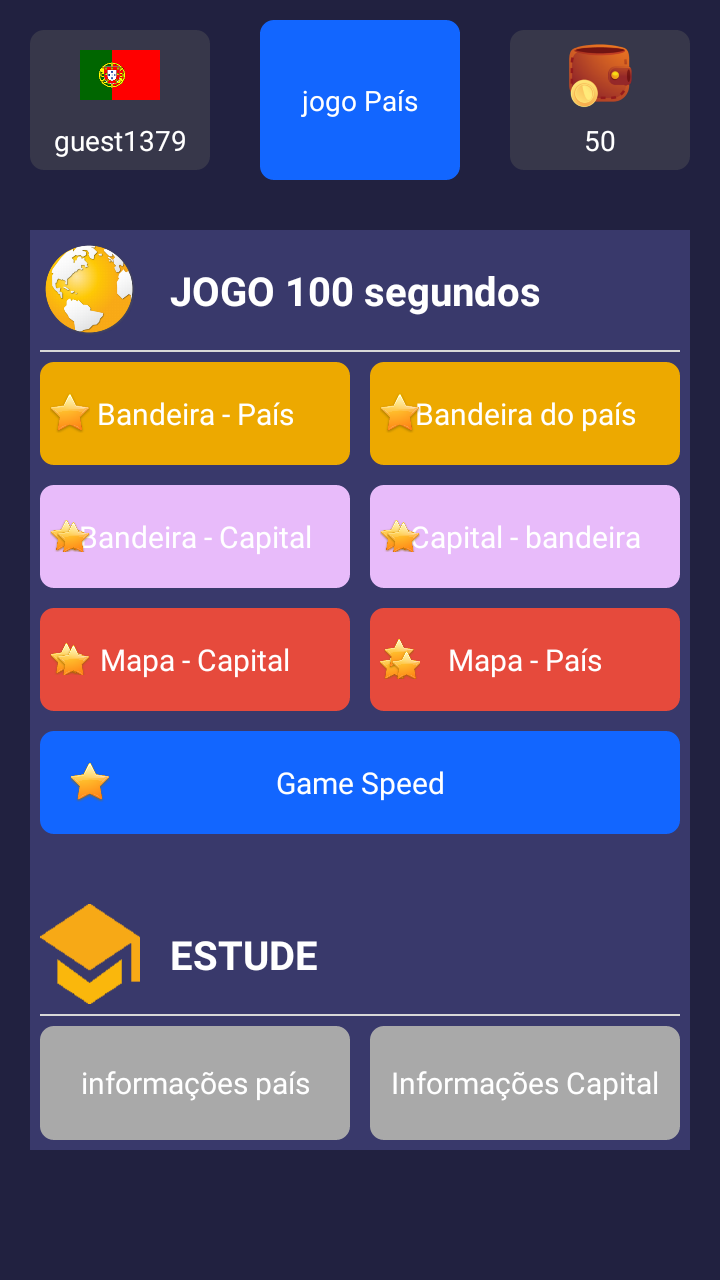The image size is (720, 1280).
Task: Select the Game Speed mode
Action: [360, 783]
